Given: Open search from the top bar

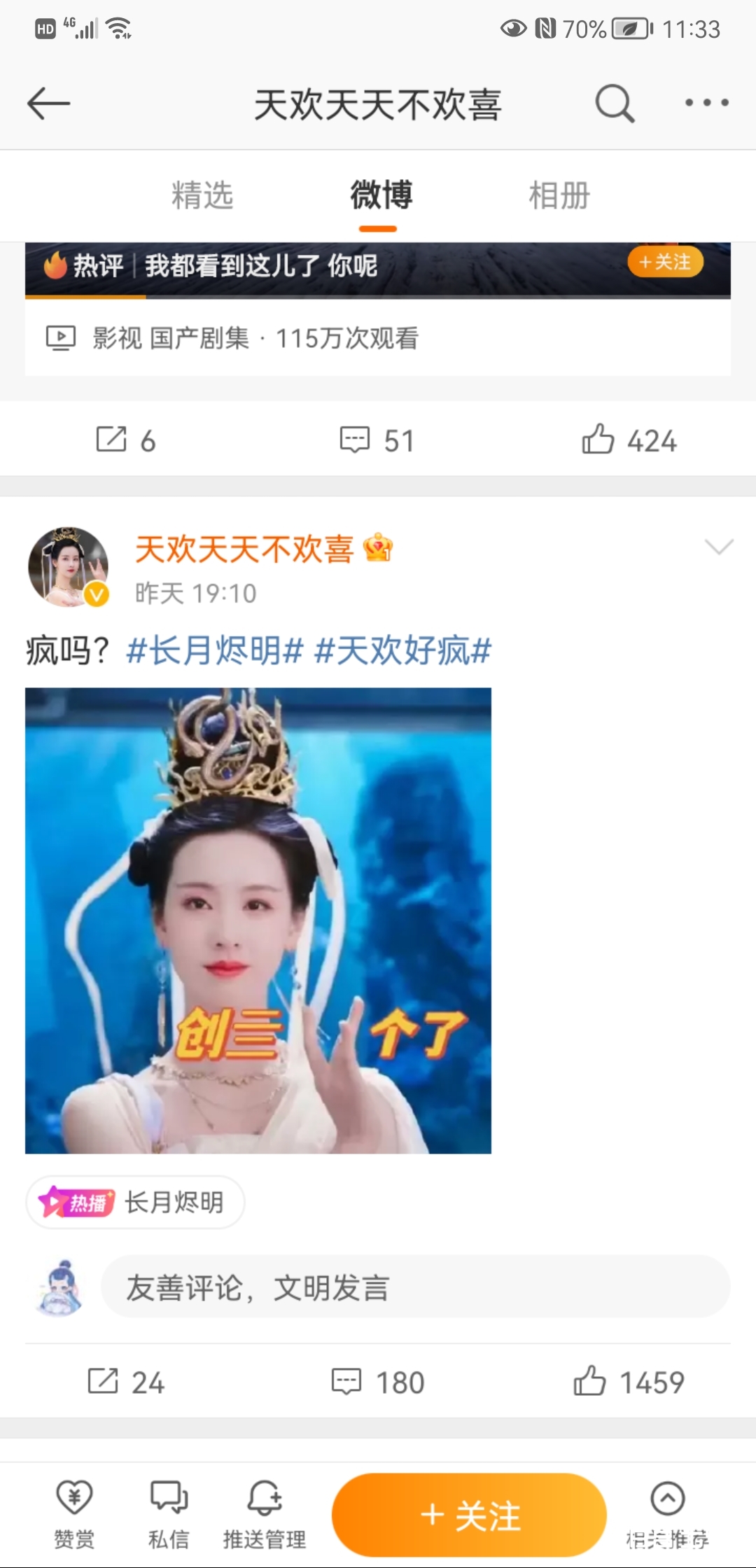Looking at the screenshot, I should (615, 104).
